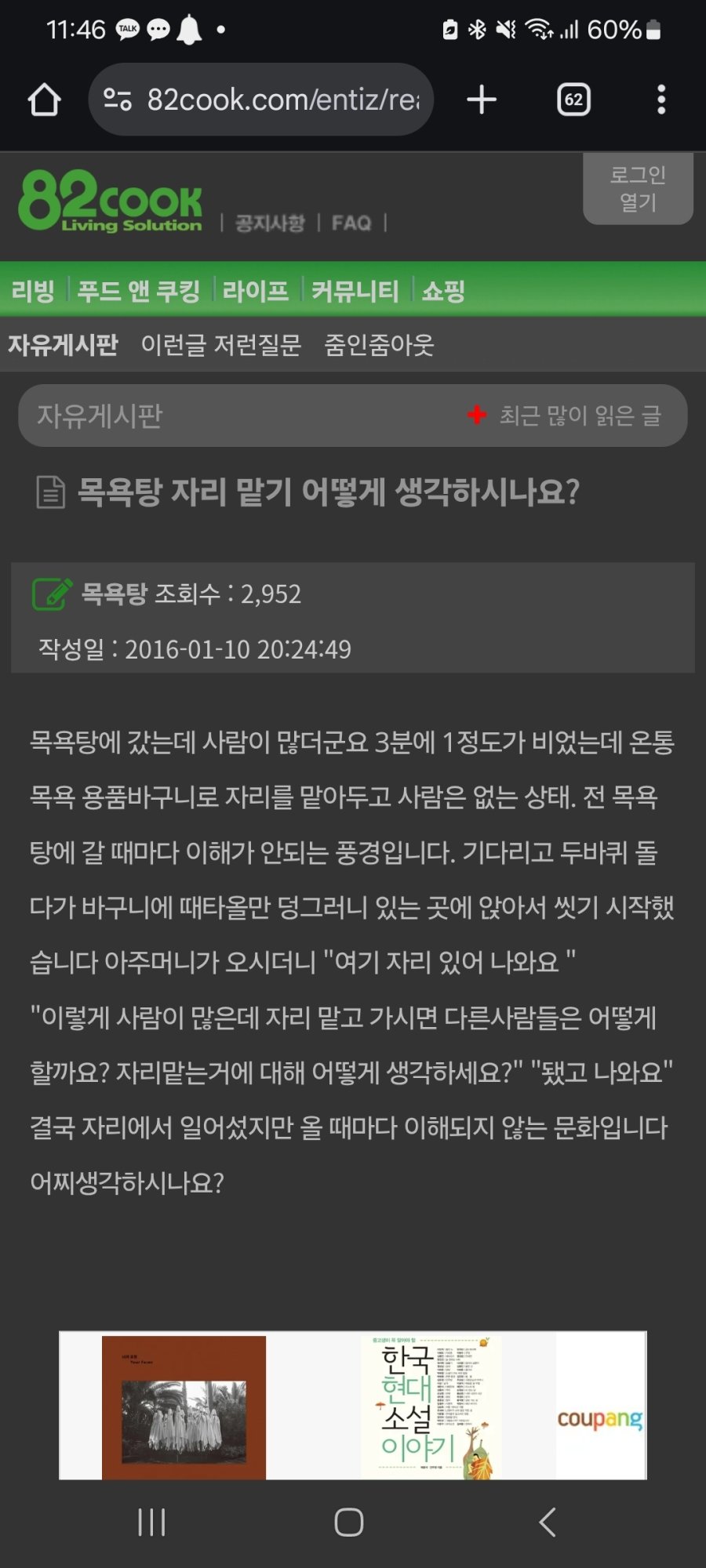Open the 쇼핑 section menu
This screenshot has height=1568, width=706.
[x=443, y=290]
